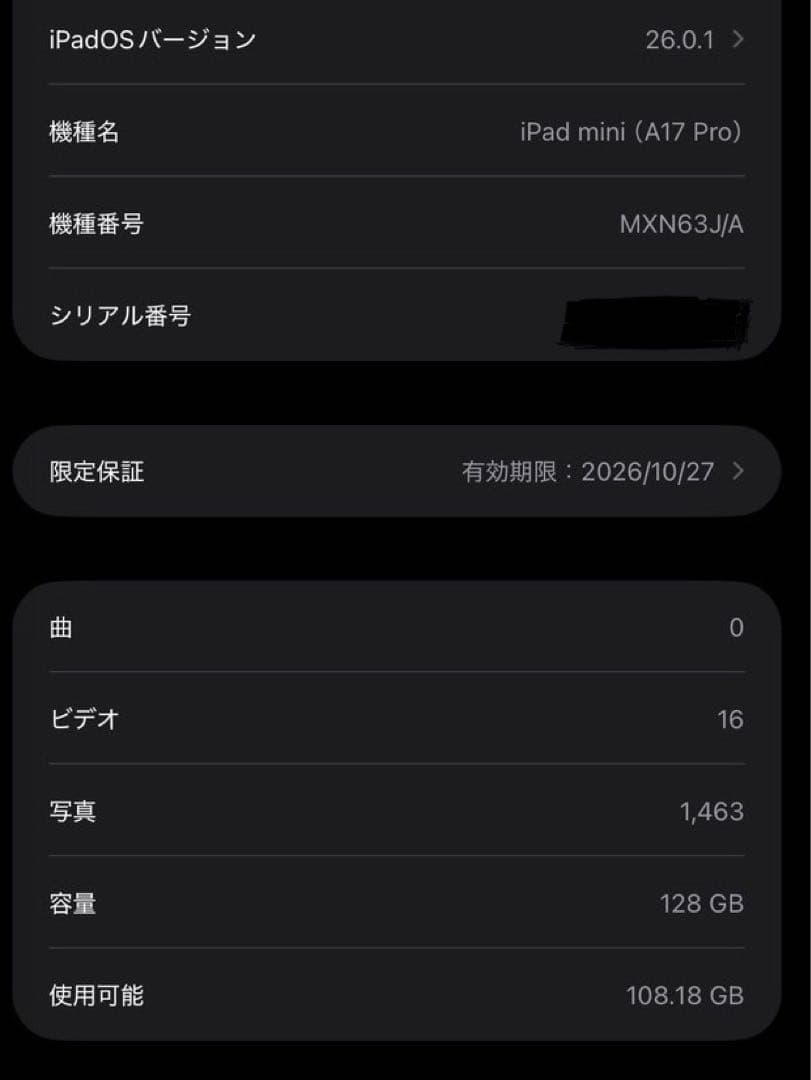Tap the 曲 songs count row

click(x=400, y=626)
